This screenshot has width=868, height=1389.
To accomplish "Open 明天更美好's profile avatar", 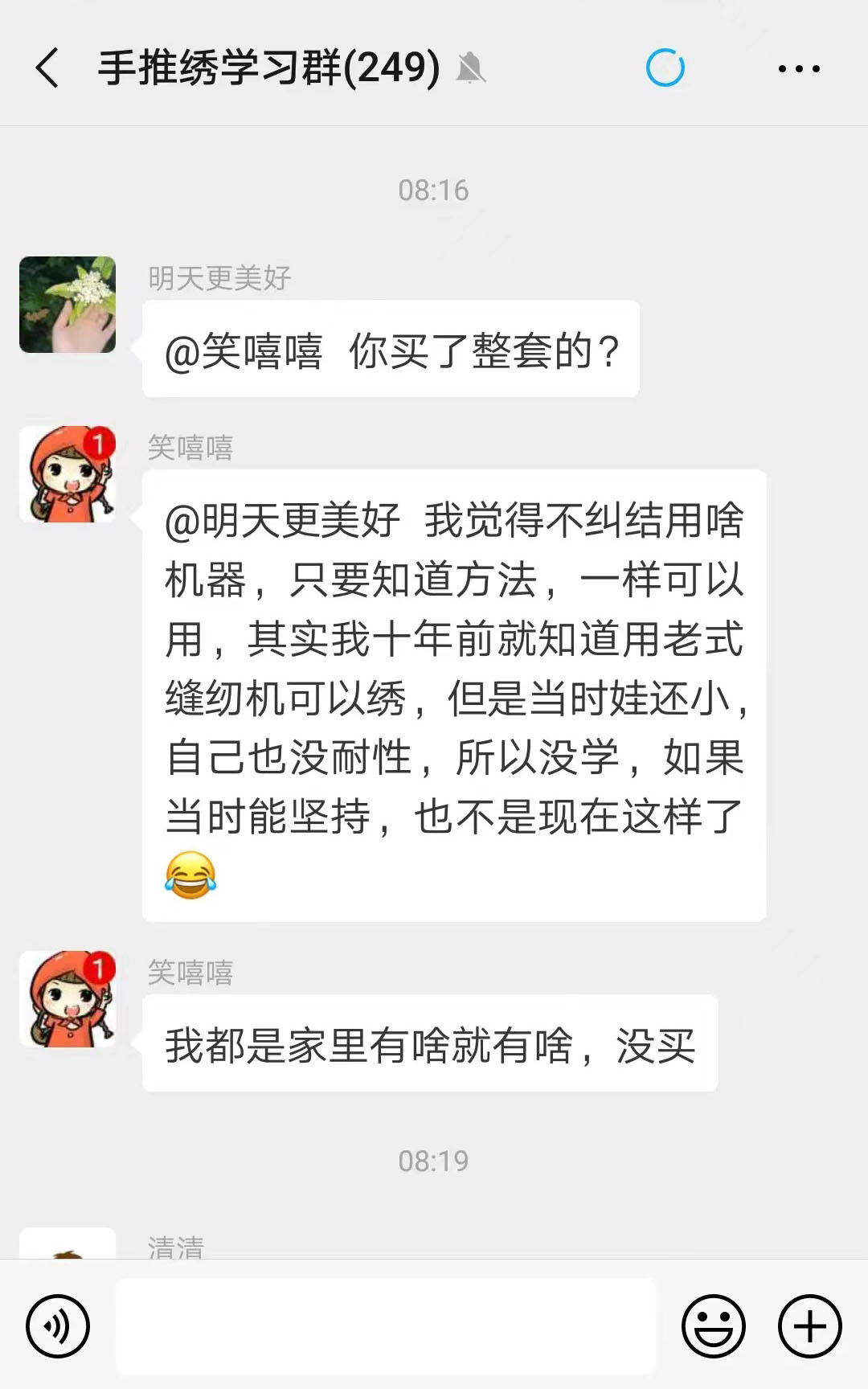I will 68,305.
